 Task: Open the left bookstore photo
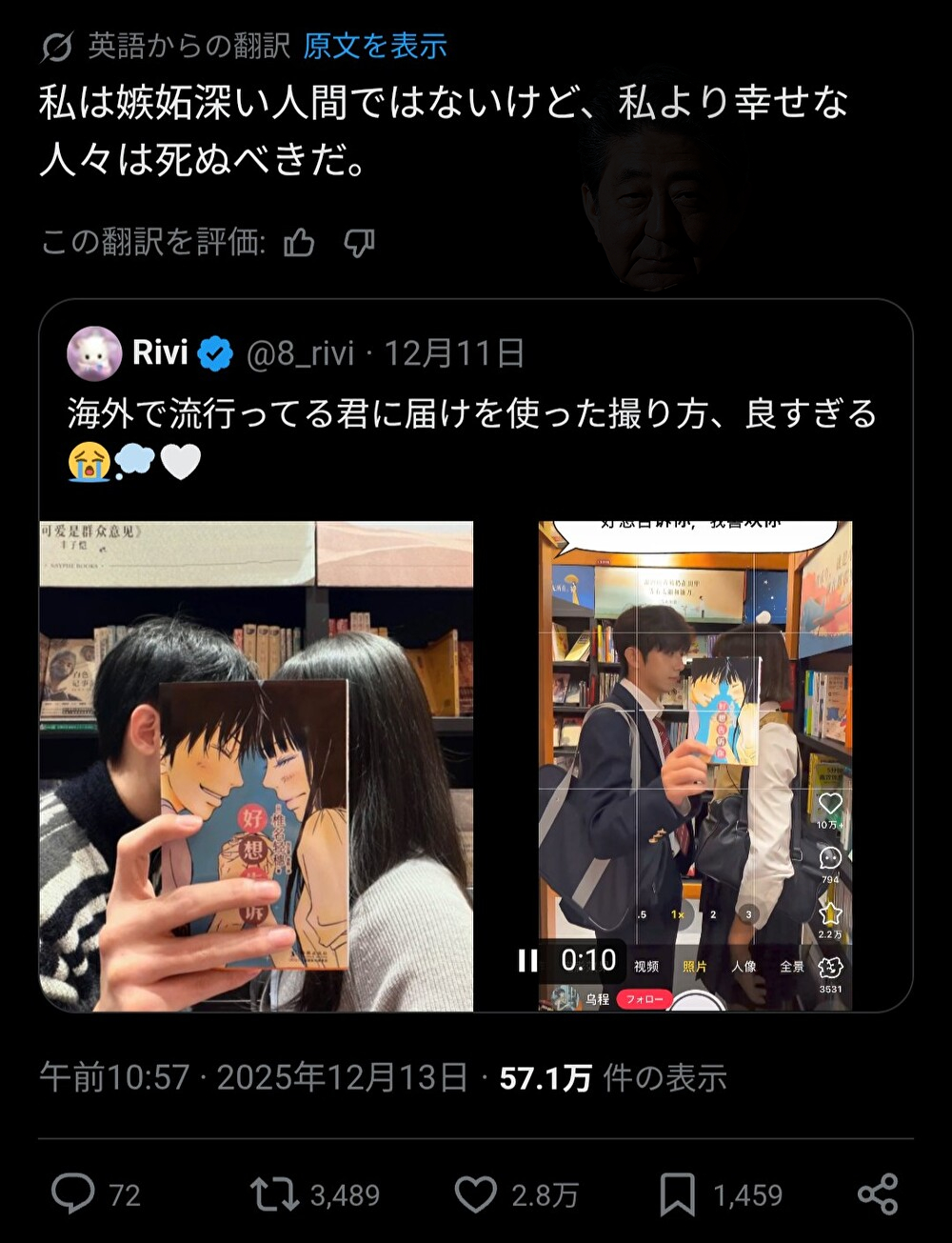256,765
